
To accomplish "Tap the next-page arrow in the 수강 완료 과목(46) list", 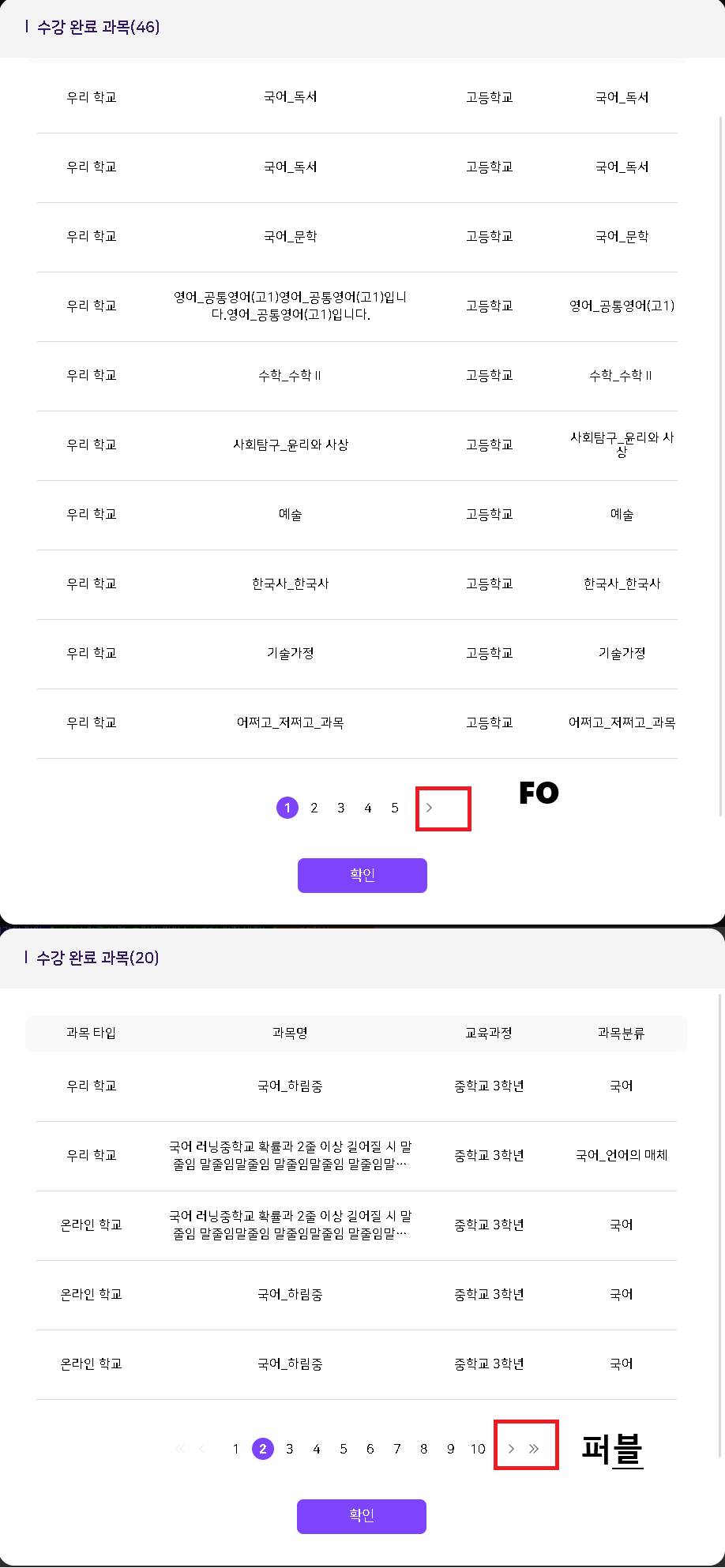I will pos(430,808).
